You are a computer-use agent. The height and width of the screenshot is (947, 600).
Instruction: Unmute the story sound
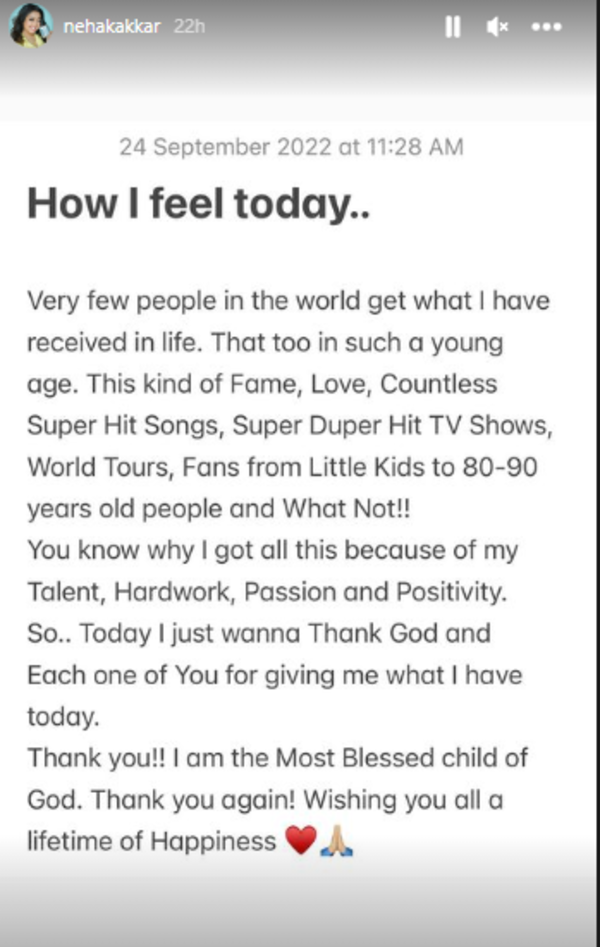[x=498, y=28]
